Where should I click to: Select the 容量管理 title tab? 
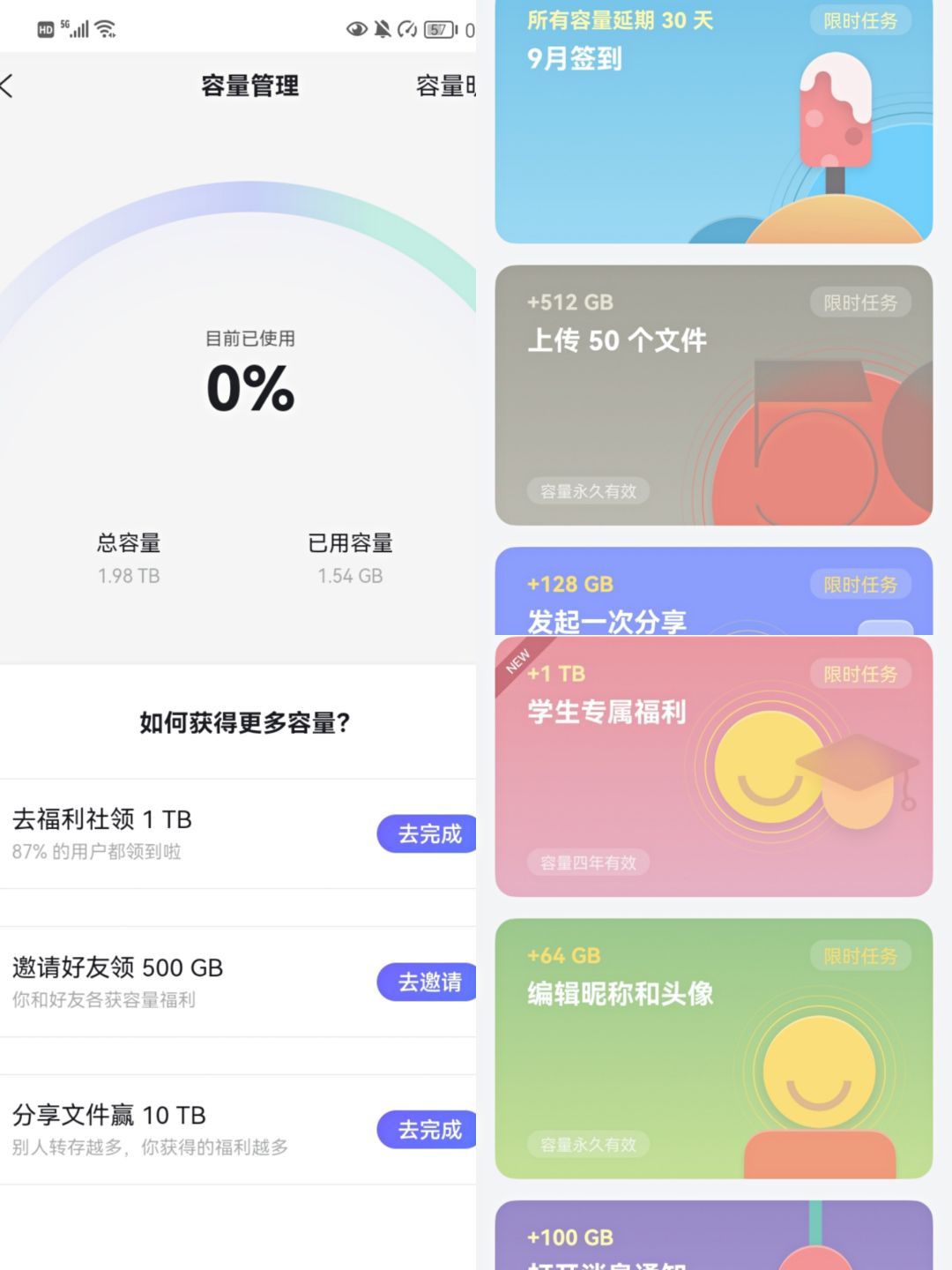pyautogui.click(x=249, y=86)
